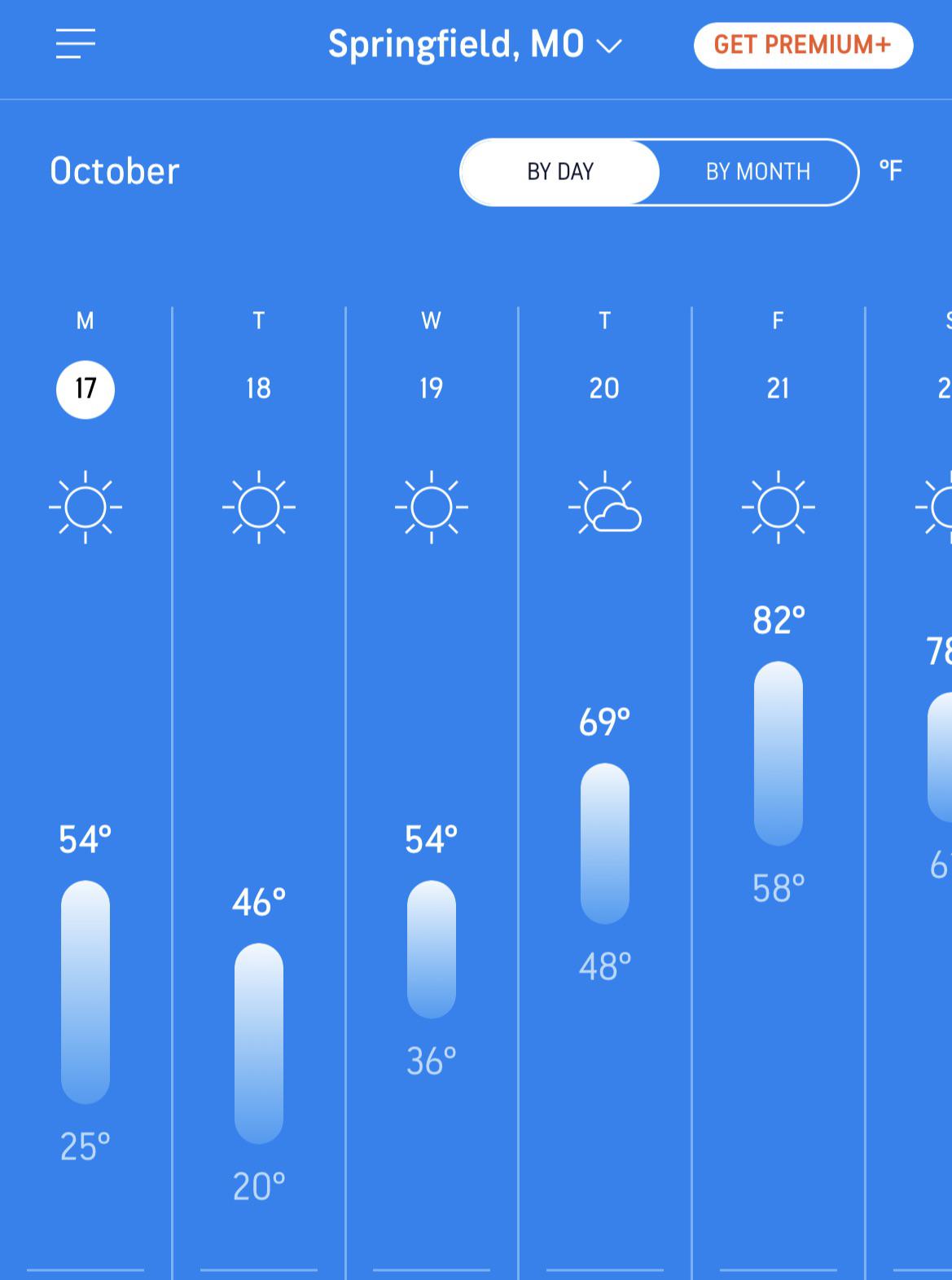Change the Springfield, MO location
This screenshot has width=952, height=1280.
(x=474, y=45)
